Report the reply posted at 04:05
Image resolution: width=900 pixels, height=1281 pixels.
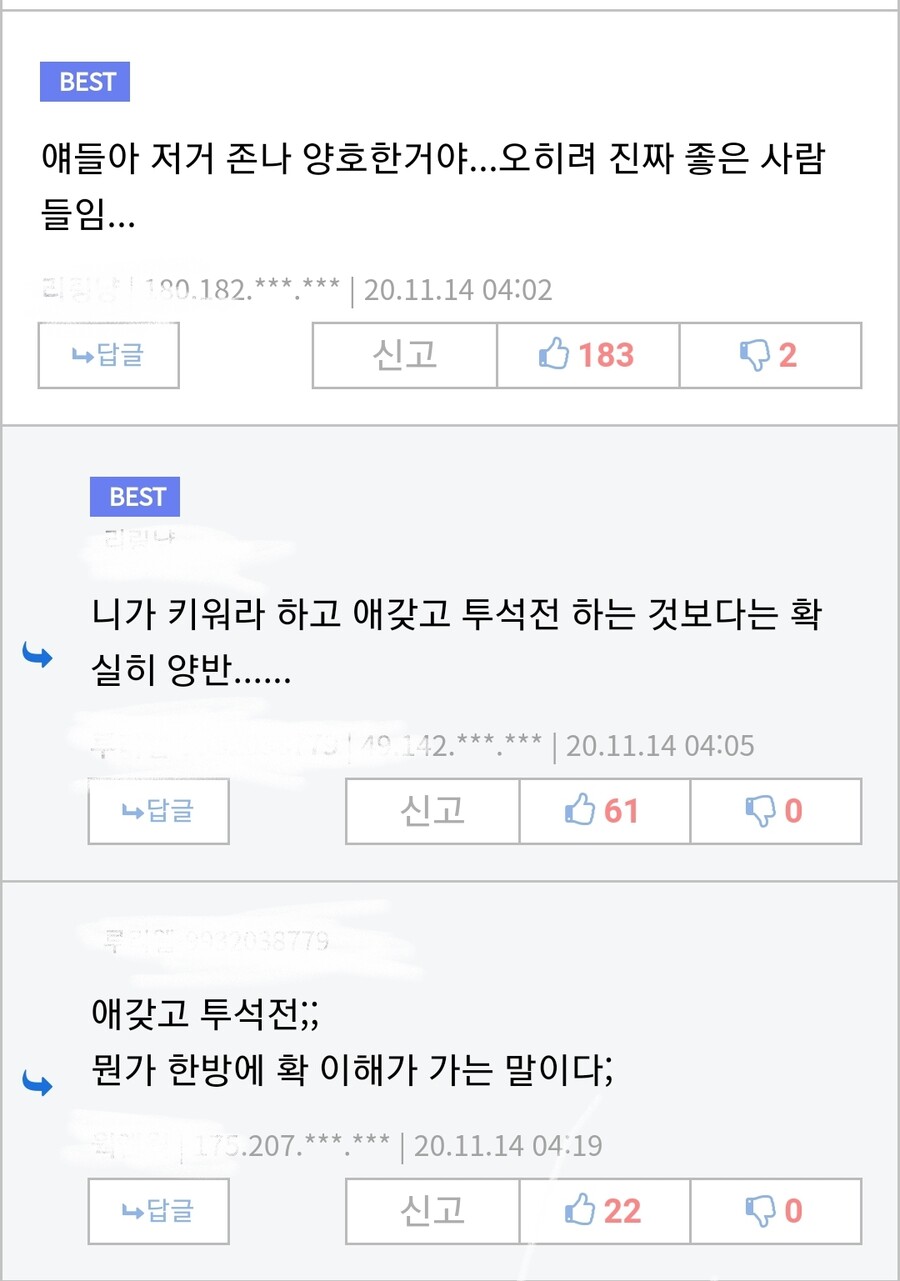pyautogui.click(x=433, y=811)
